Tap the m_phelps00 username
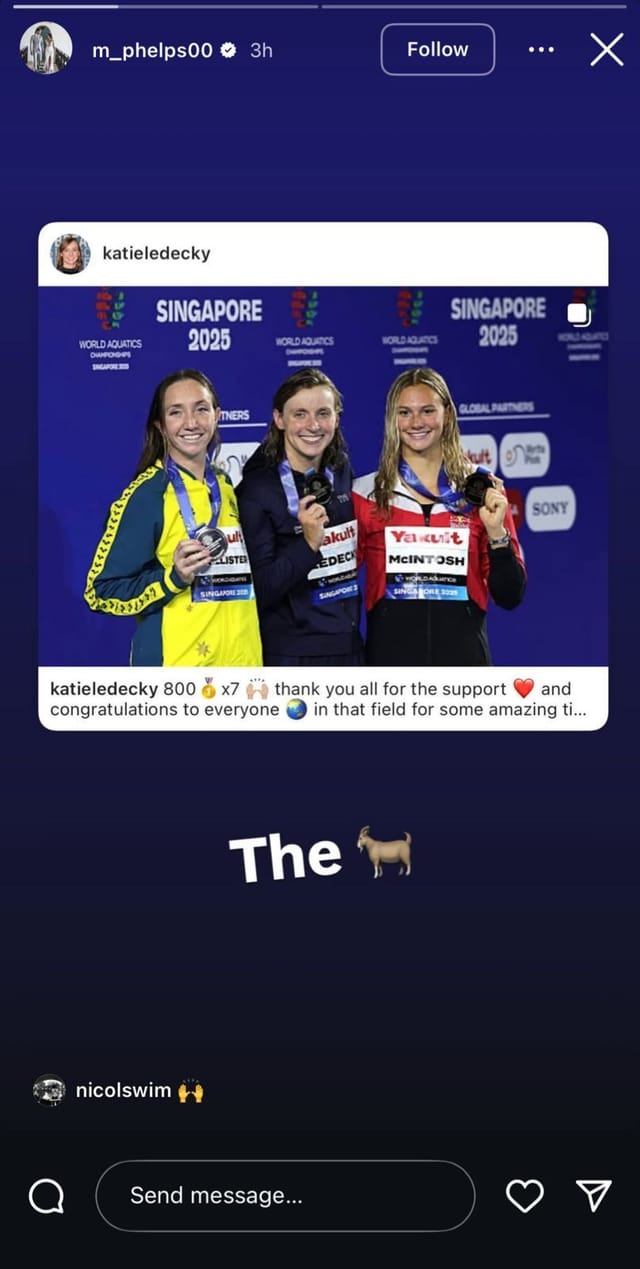This screenshot has height=1269, width=640. pyautogui.click(x=152, y=49)
